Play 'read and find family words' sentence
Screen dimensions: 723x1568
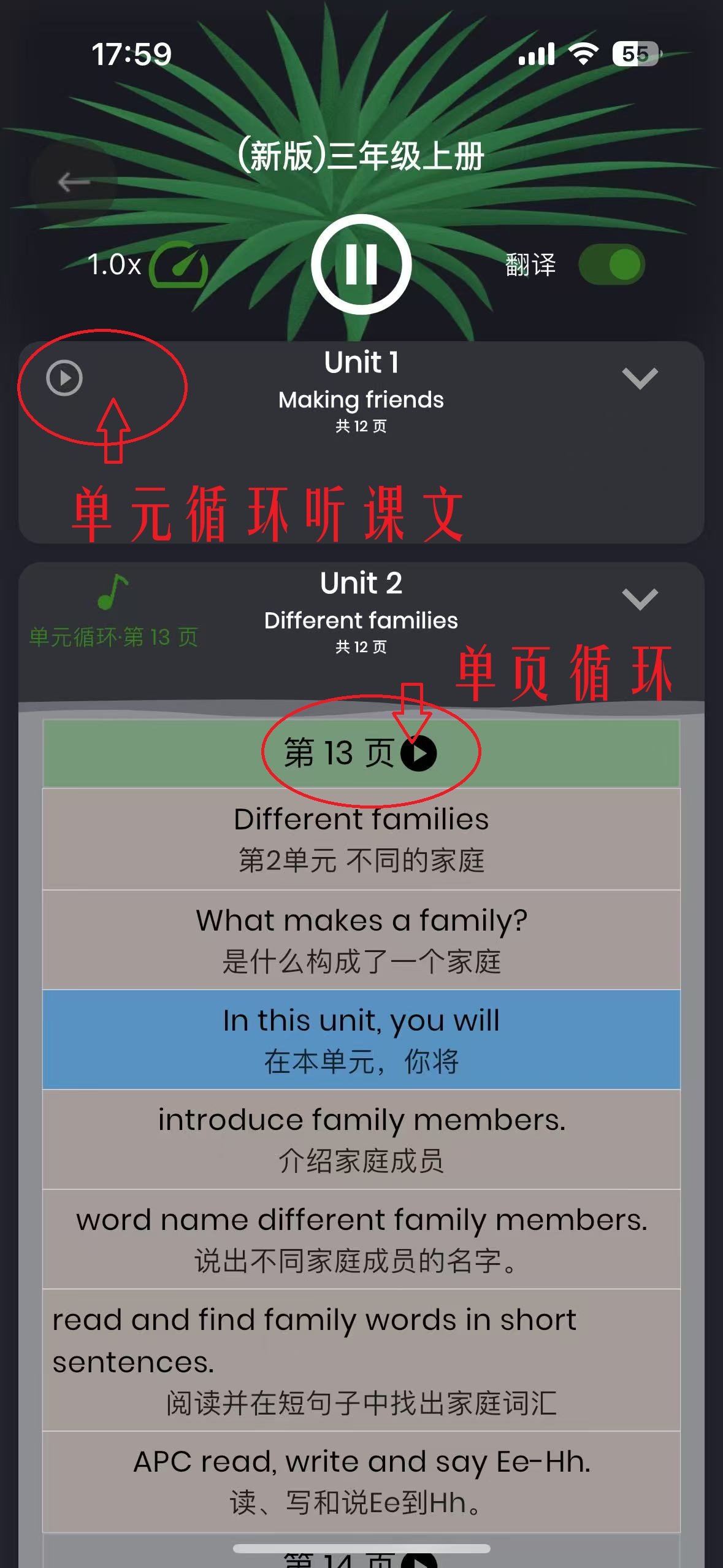361,1360
